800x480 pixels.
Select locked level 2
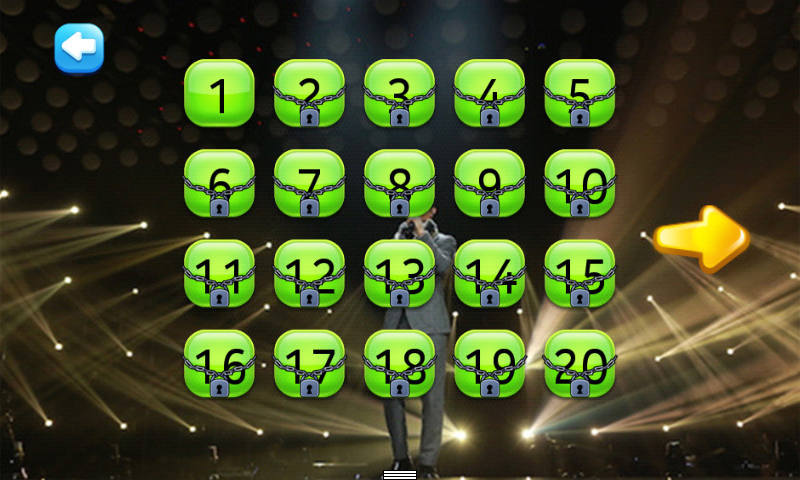pyautogui.click(x=309, y=93)
